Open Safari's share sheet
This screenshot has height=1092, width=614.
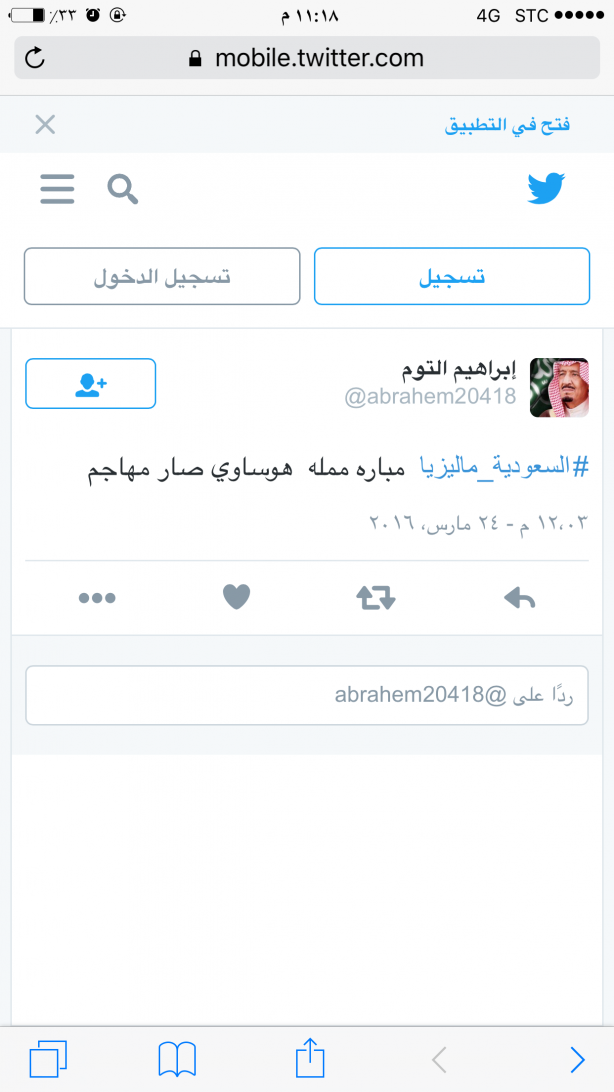(x=311, y=1057)
